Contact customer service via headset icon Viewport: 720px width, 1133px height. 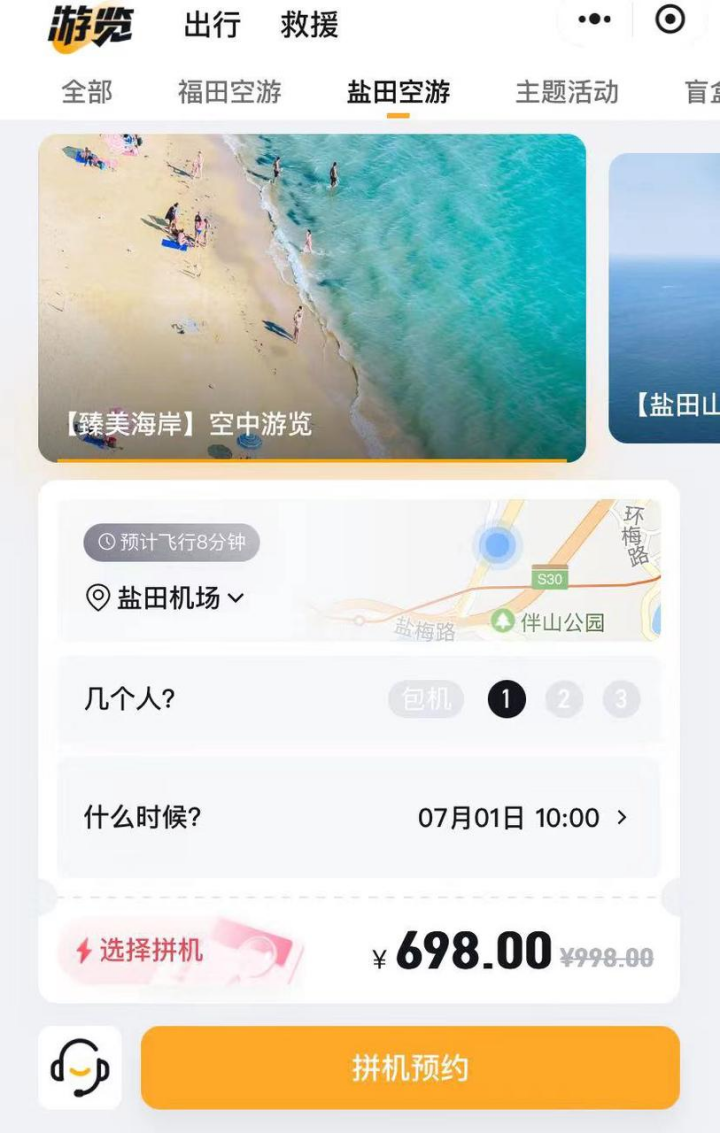[80, 1068]
